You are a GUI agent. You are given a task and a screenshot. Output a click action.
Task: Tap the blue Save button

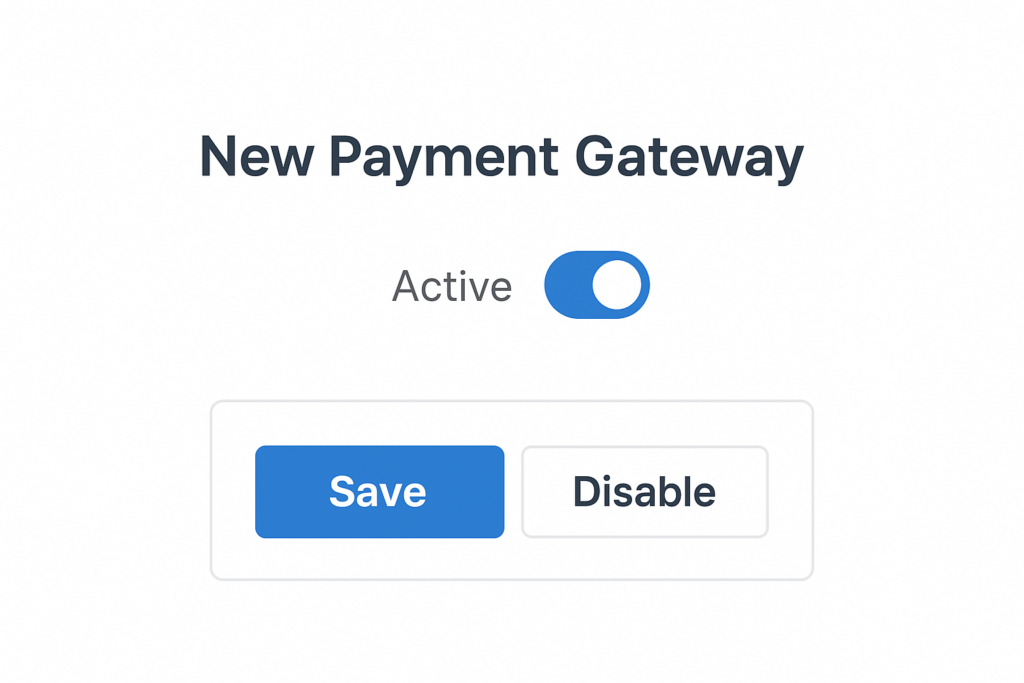tap(379, 491)
